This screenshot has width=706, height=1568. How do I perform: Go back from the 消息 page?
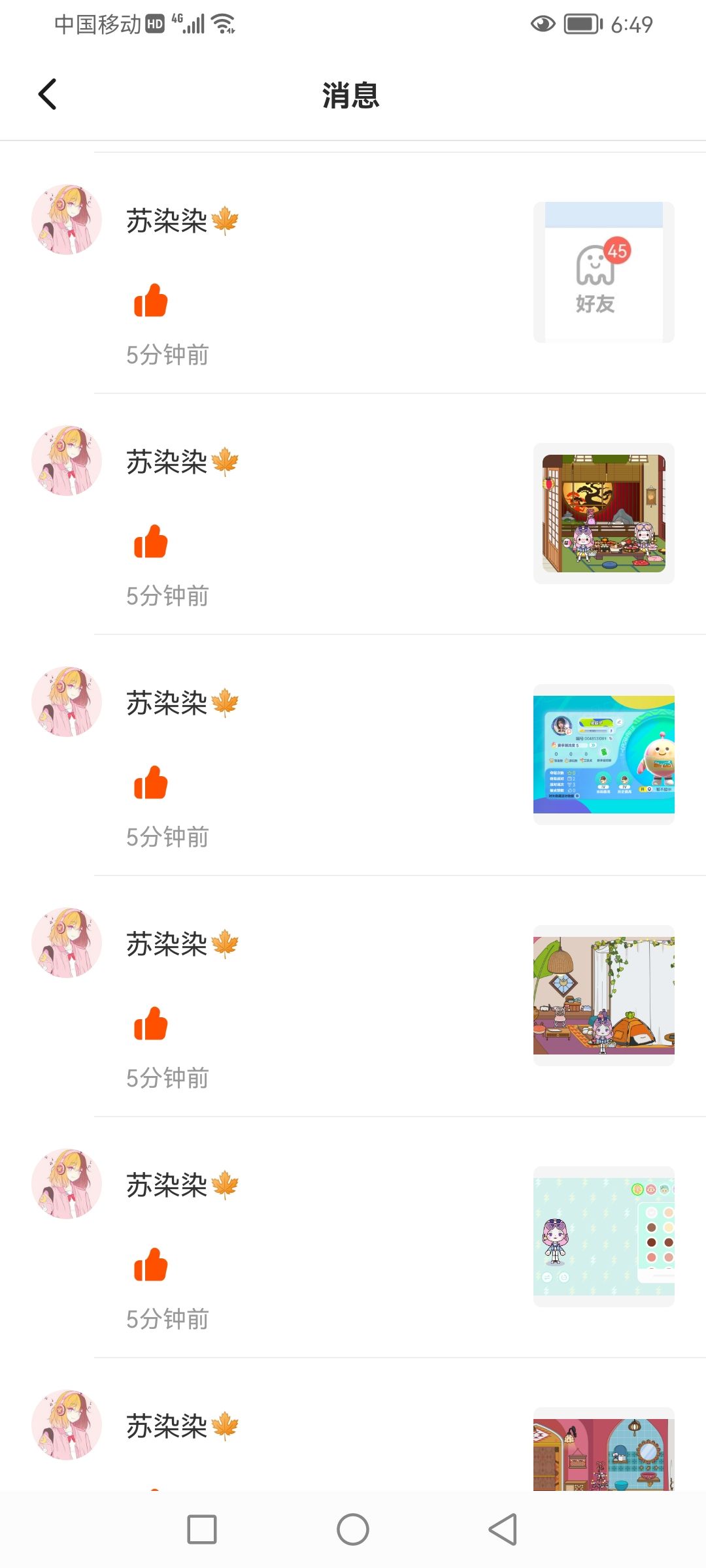tap(48, 95)
